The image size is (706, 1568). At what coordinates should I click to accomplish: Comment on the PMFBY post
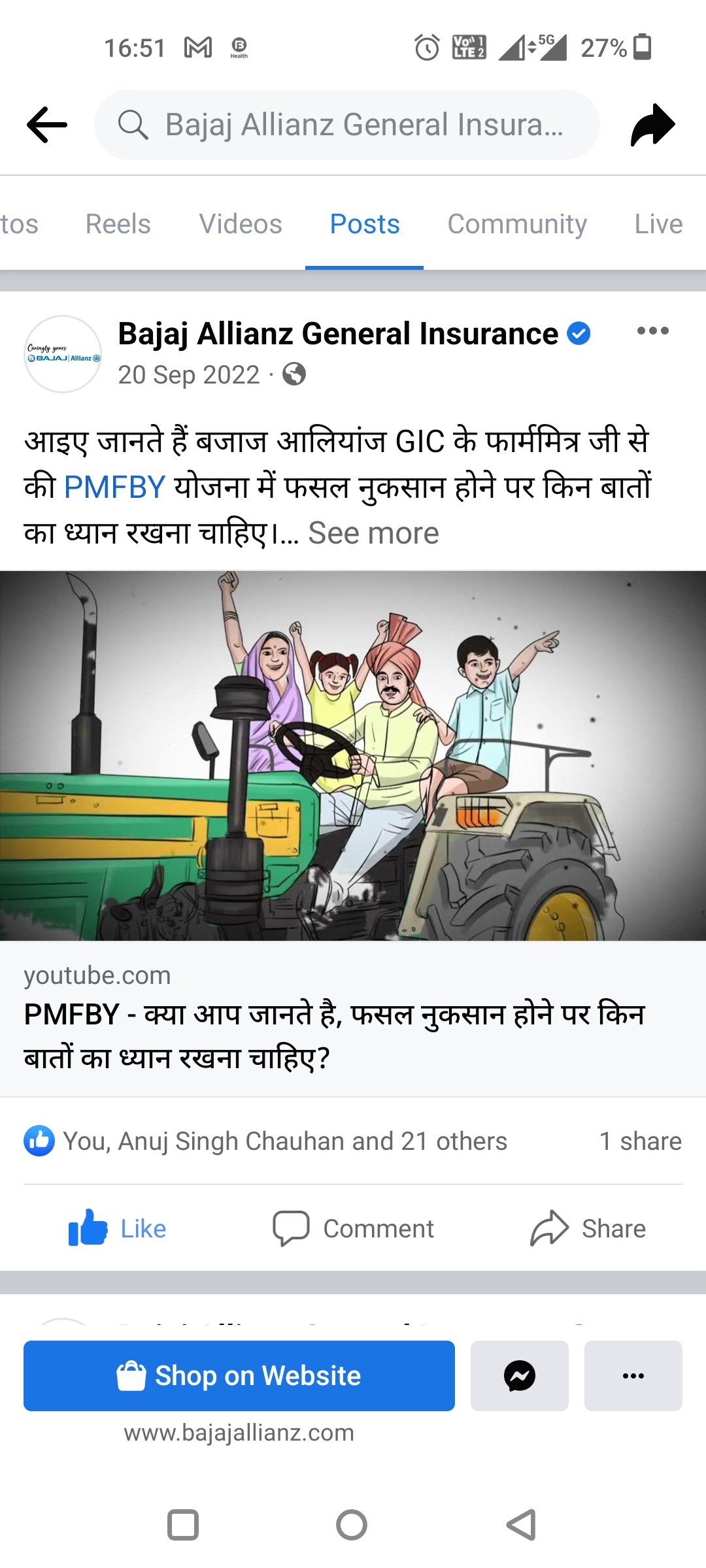(353, 1228)
